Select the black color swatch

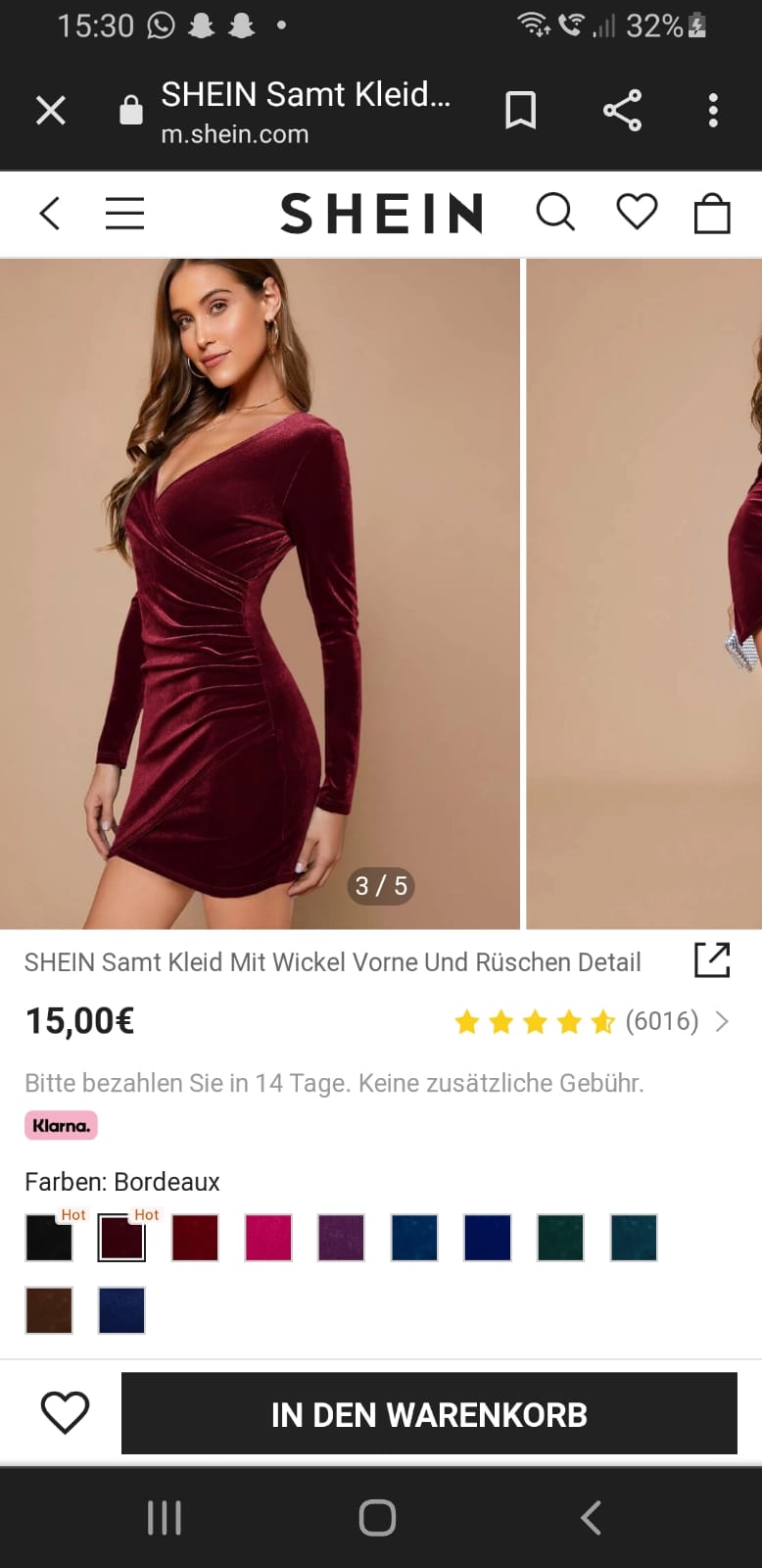[x=49, y=1238]
